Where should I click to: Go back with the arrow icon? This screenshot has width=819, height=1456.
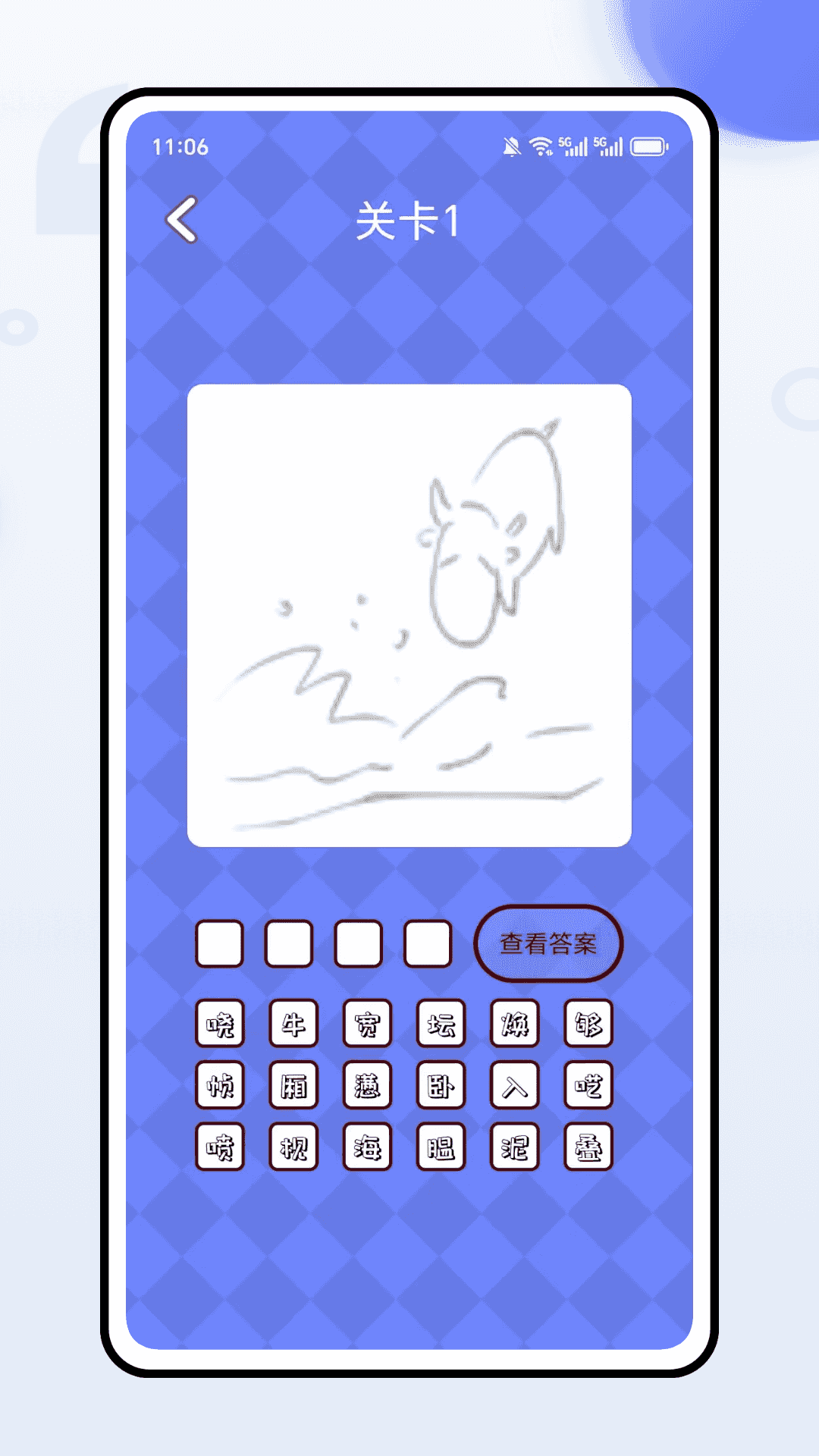(x=182, y=220)
